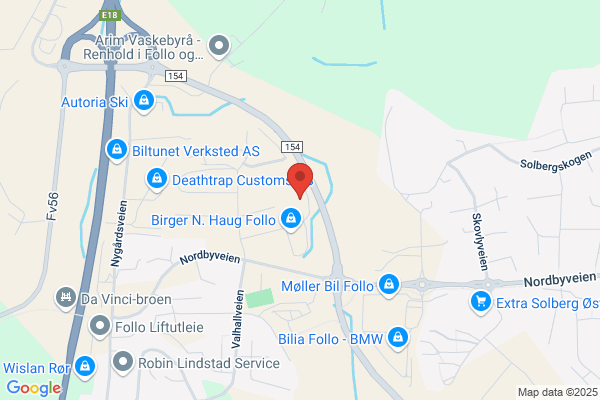Open the Deathtrap Customs shop marker
The image size is (600, 400).
tap(157, 179)
